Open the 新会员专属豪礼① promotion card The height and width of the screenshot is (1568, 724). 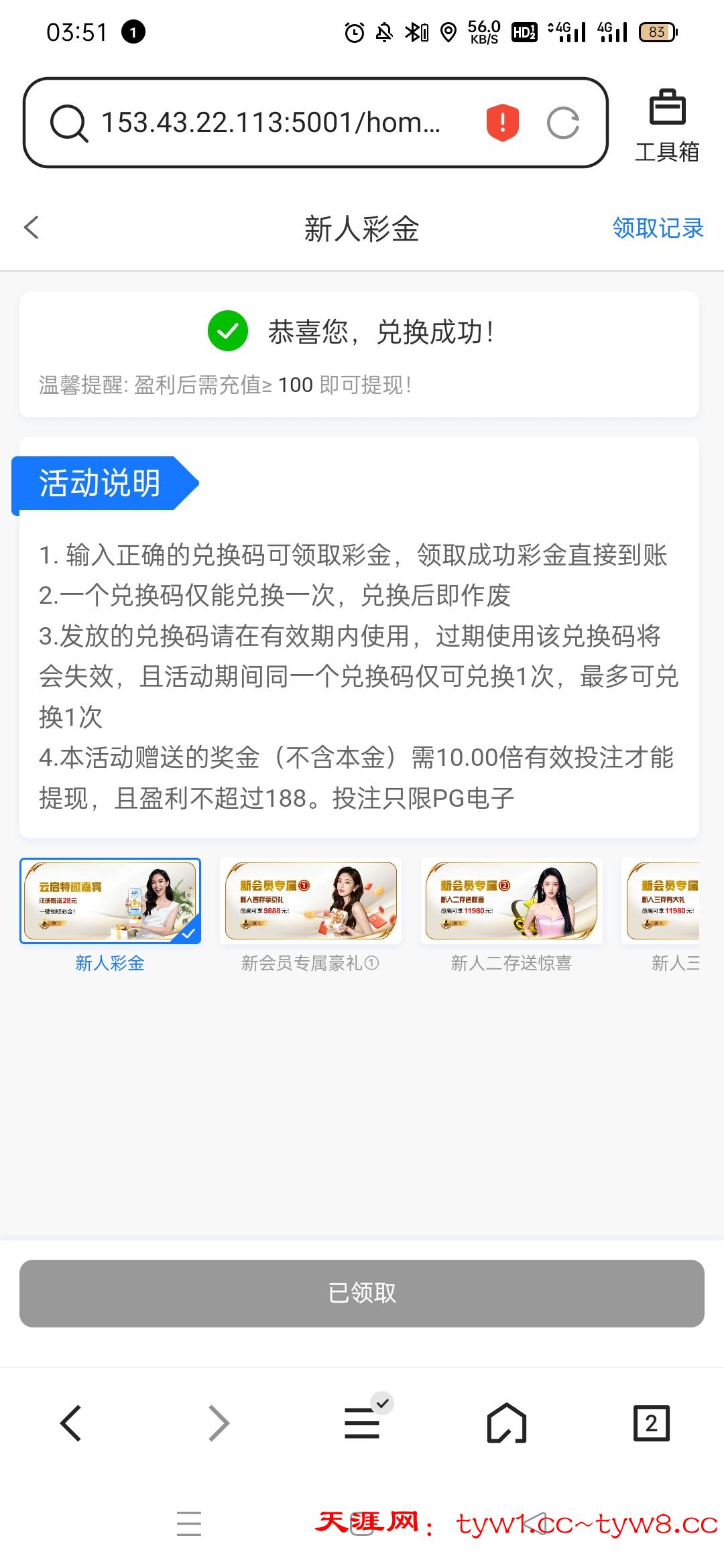pos(310,901)
